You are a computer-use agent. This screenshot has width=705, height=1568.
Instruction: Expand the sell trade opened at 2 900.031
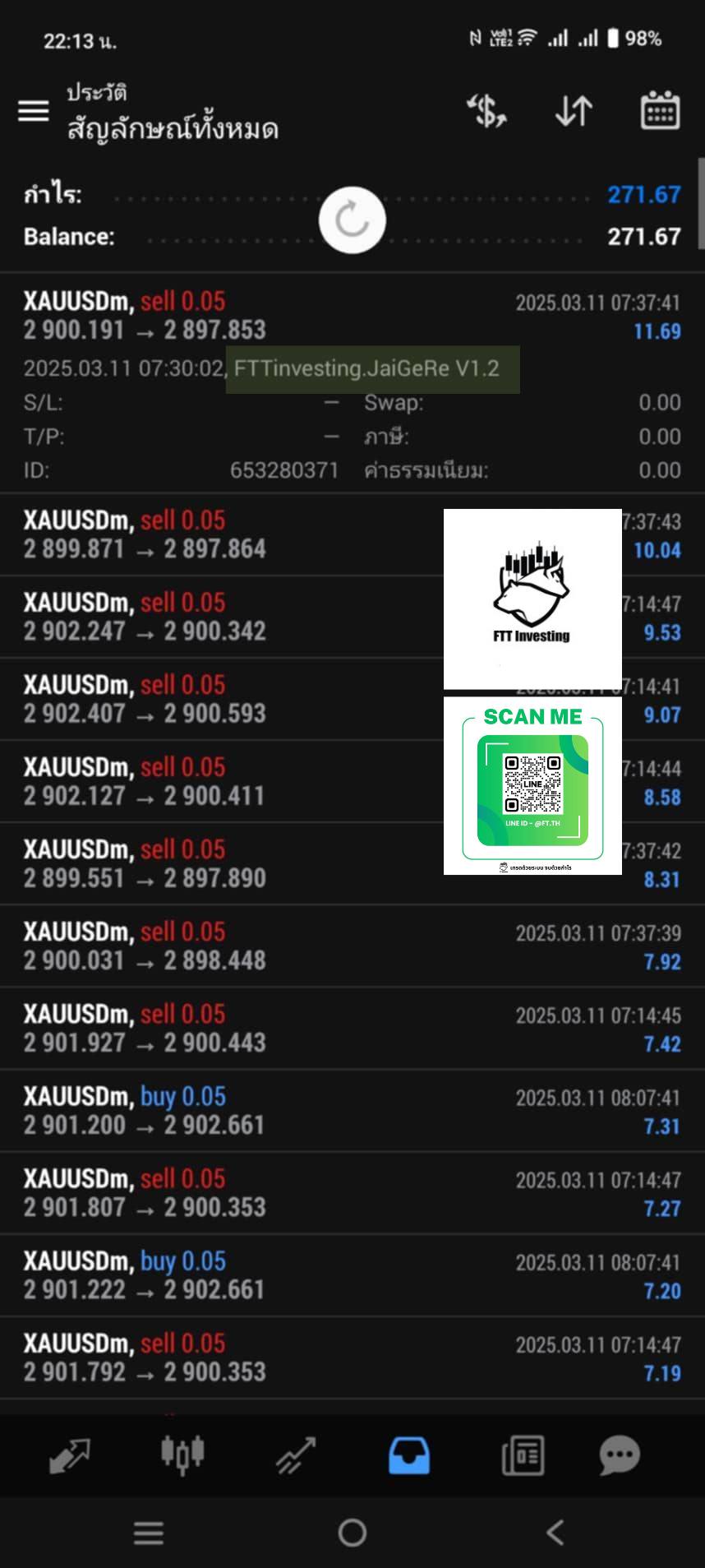pyautogui.click(x=247, y=946)
